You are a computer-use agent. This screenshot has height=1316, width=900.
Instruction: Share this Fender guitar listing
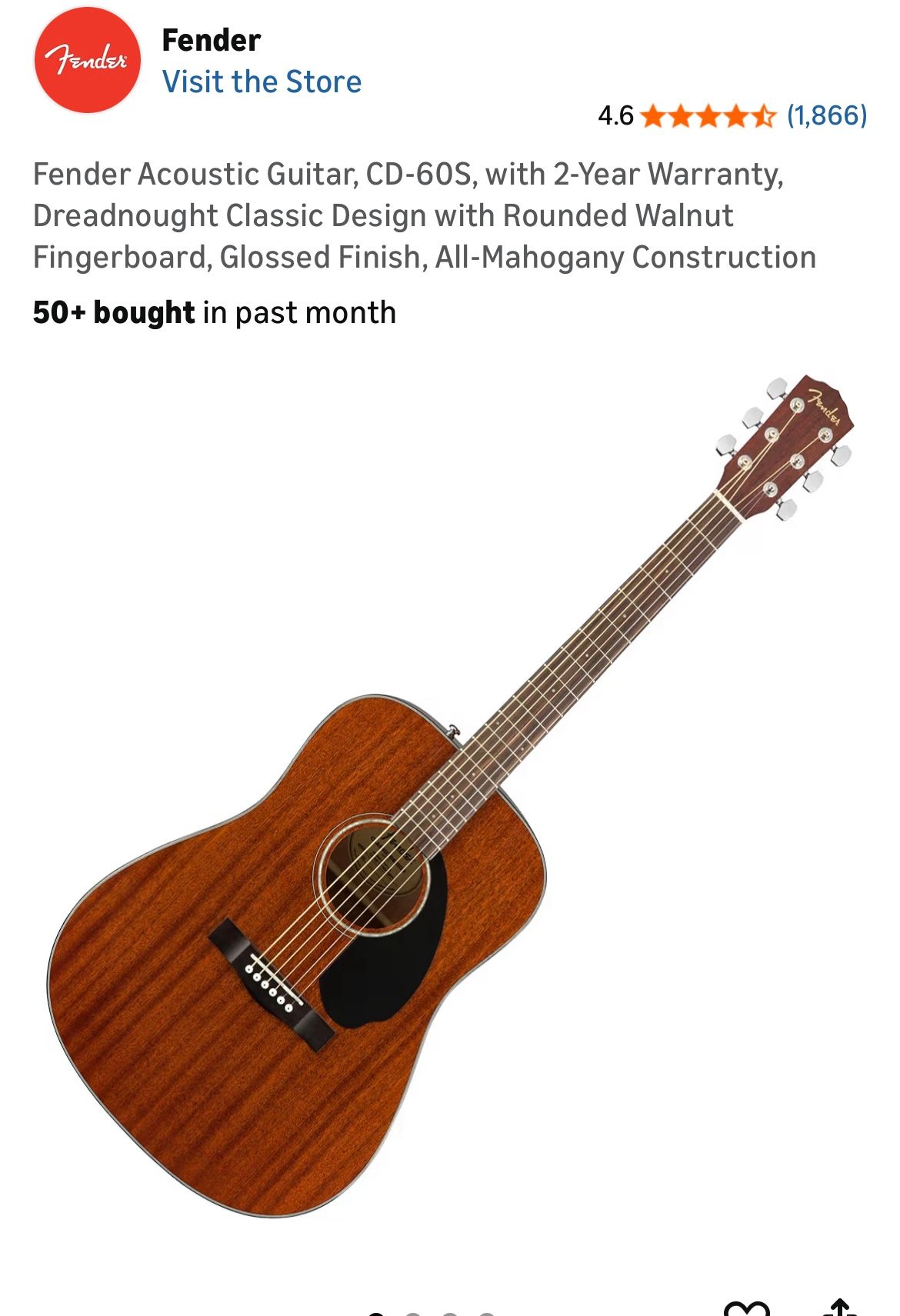pos(840,1308)
